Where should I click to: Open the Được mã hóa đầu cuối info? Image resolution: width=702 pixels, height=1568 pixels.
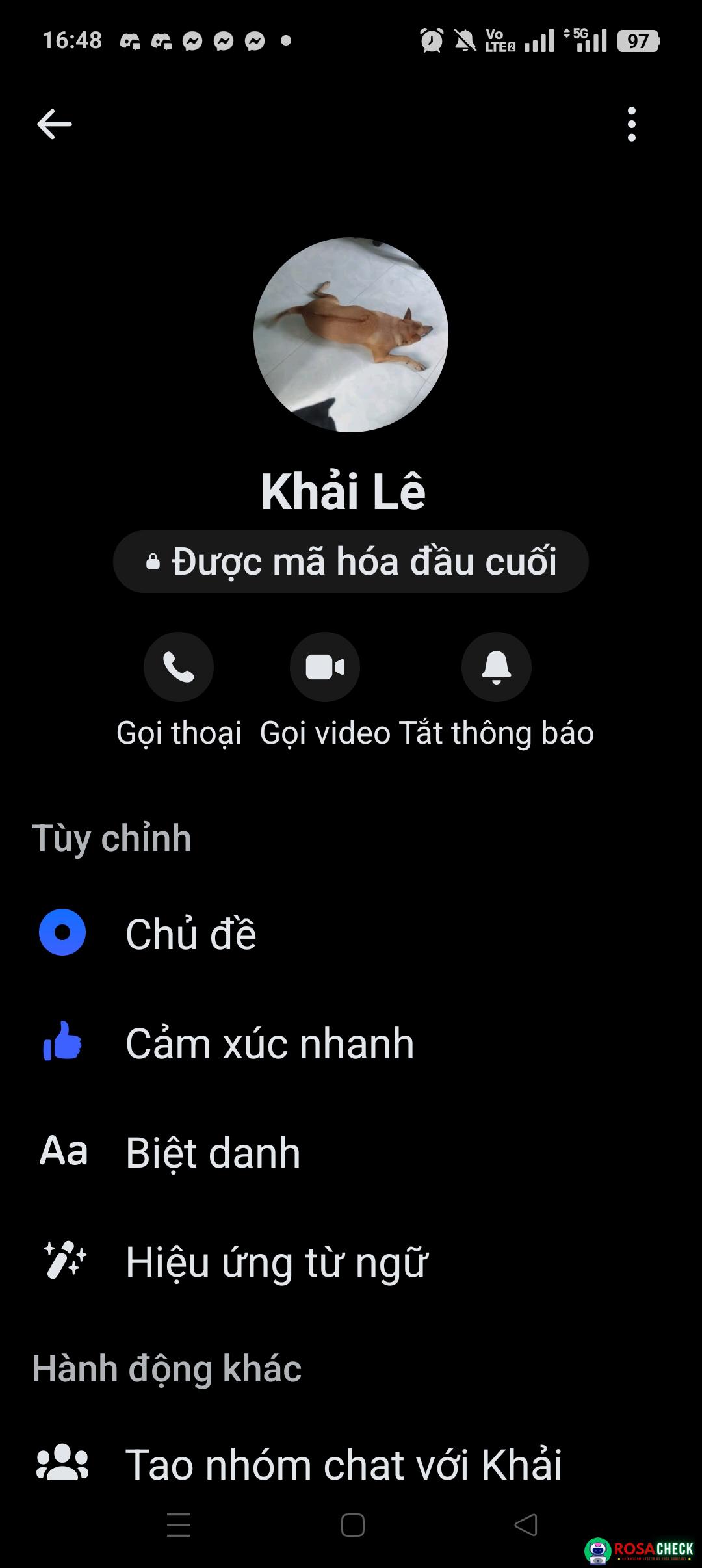[x=351, y=562]
